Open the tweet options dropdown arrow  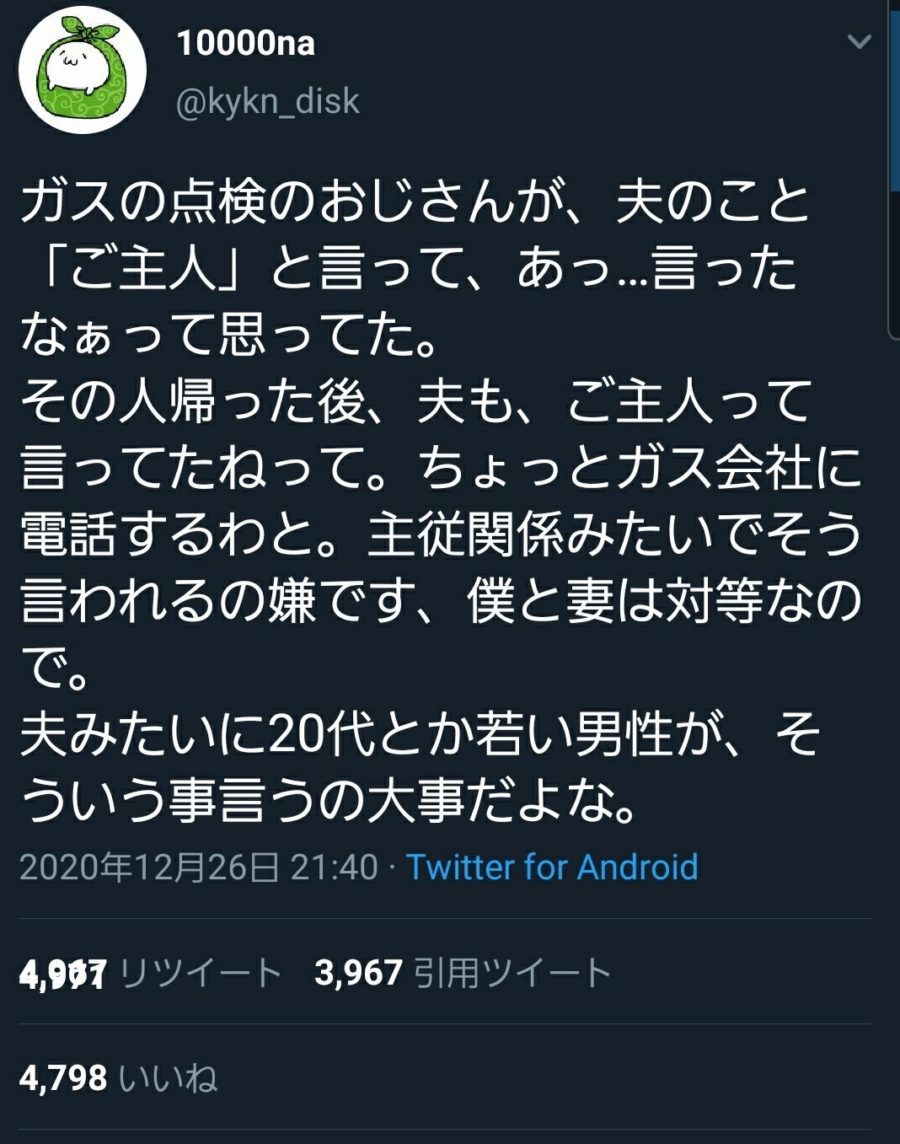coord(858,43)
